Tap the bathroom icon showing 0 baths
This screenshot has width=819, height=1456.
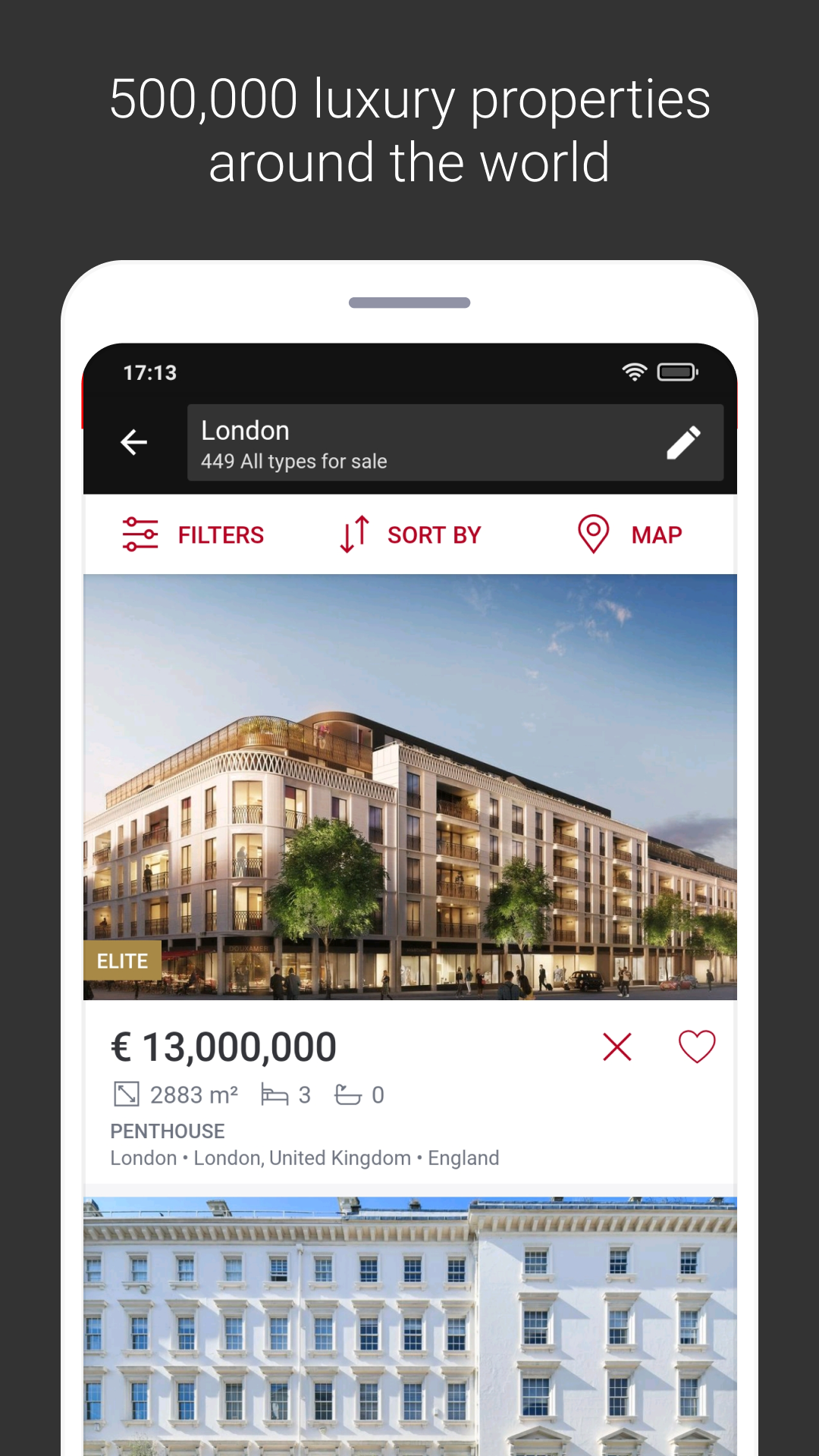pyautogui.click(x=346, y=1094)
